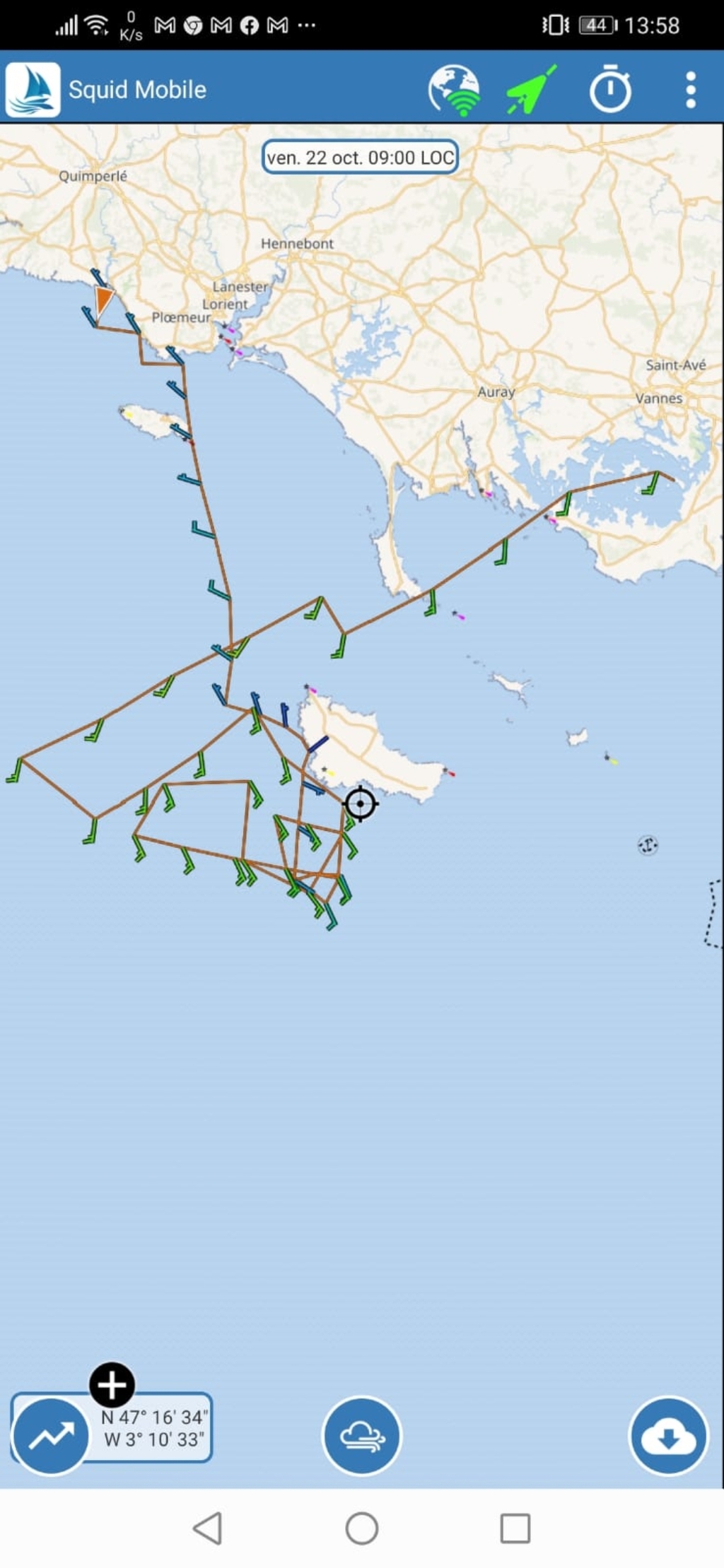The width and height of the screenshot is (724, 1568).
Task: Open the graph chart button
Action: tap(50, 1436)
